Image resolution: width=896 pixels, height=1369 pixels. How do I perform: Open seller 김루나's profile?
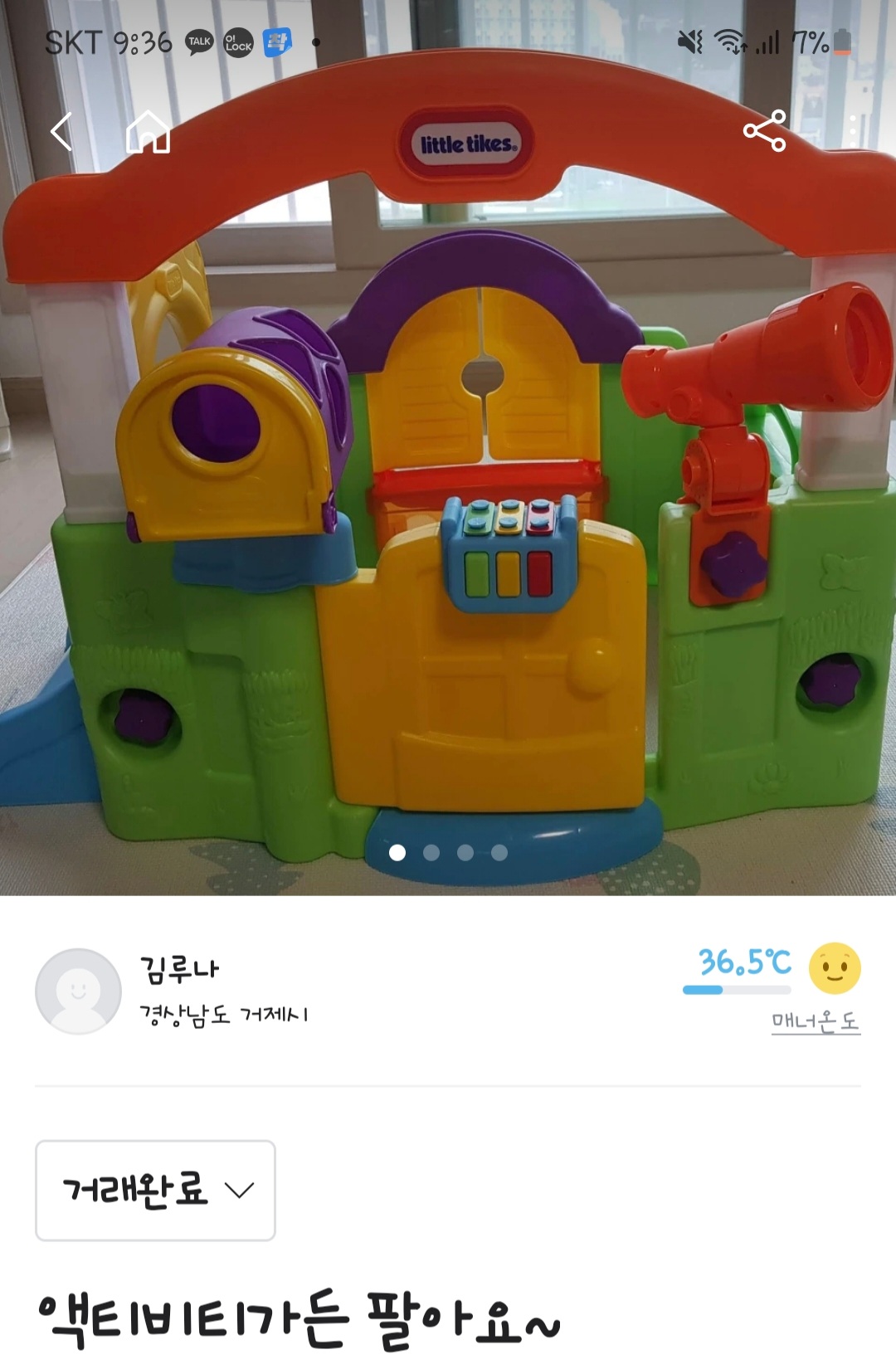[178, 969]
